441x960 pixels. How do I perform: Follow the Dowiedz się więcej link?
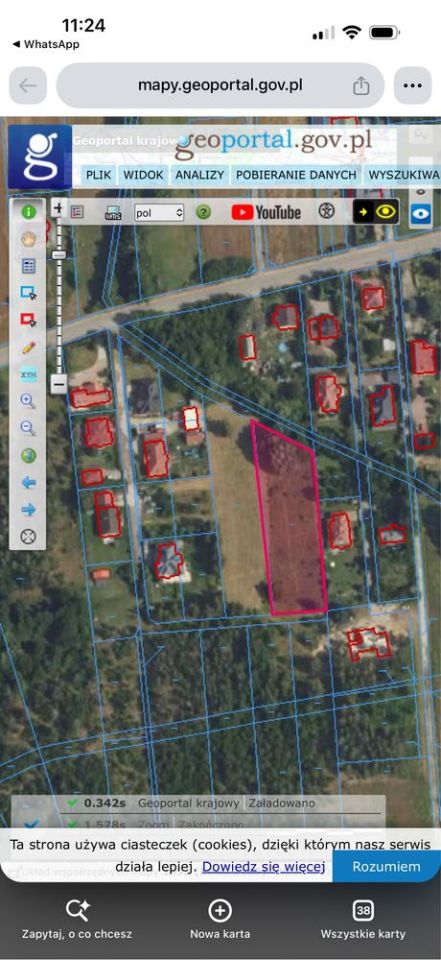263,867
